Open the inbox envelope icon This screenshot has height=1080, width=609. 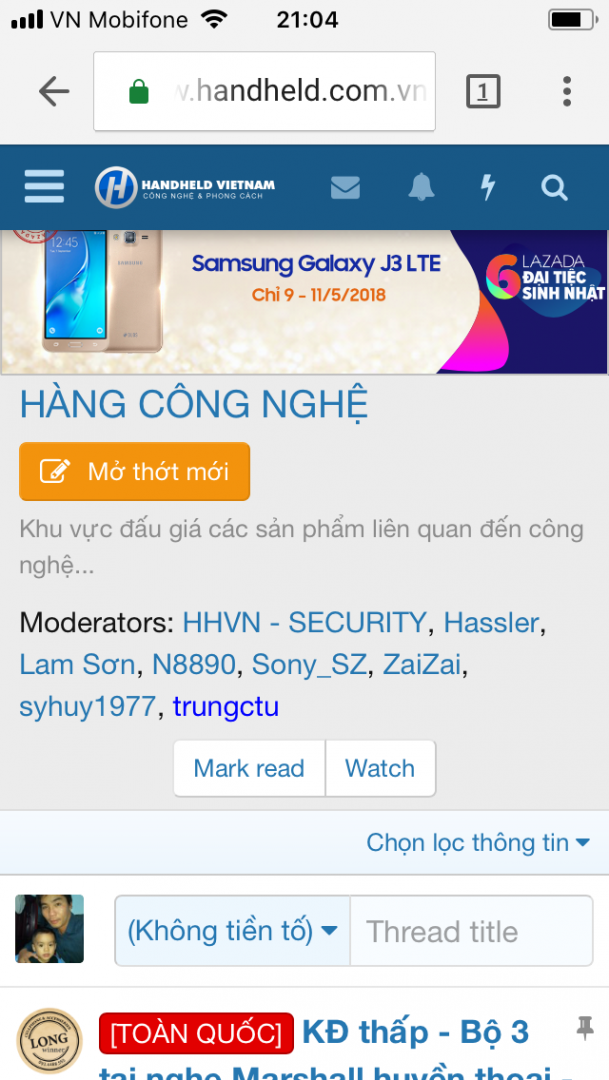[x=345, y=187]
